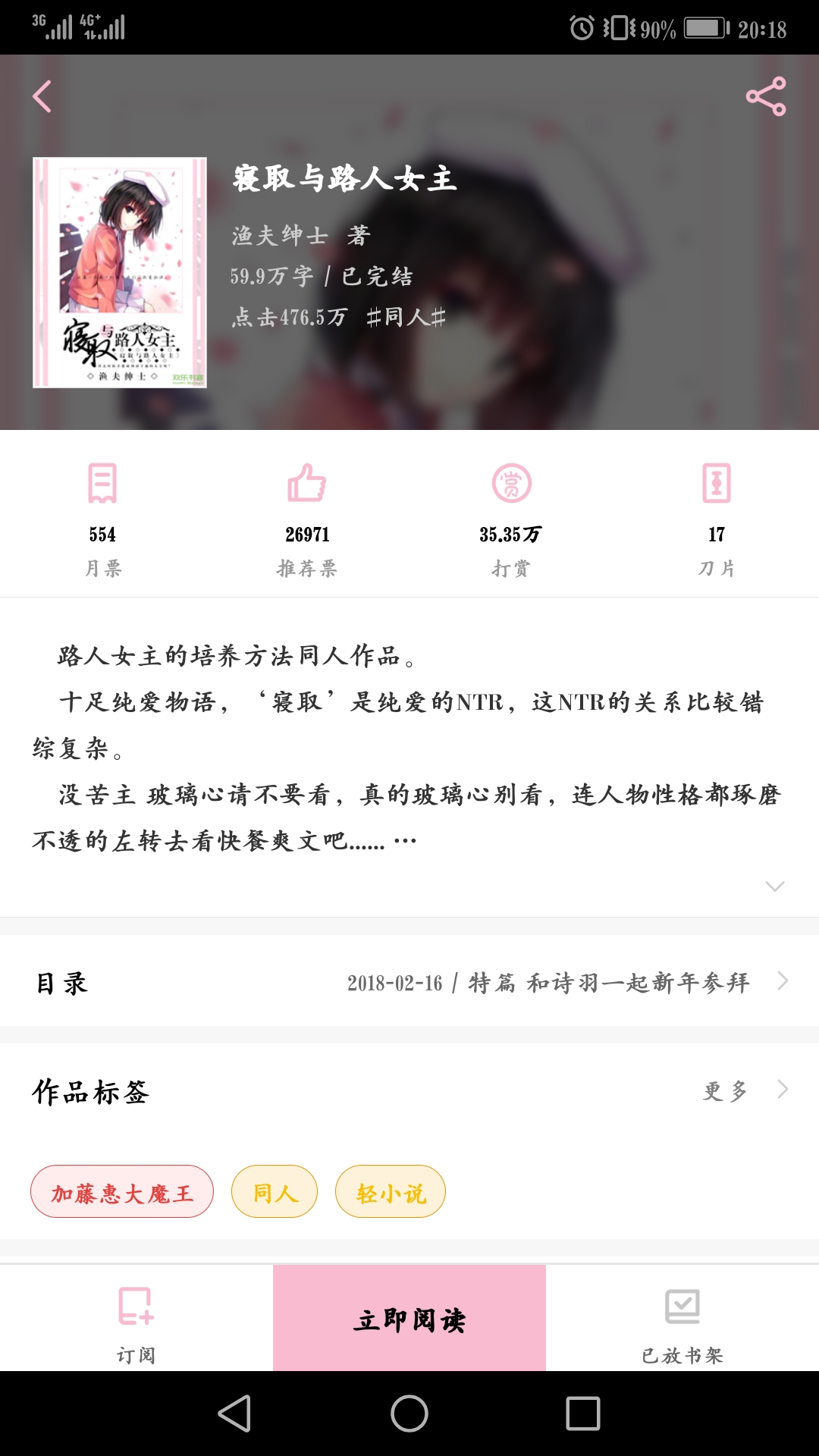Screen dimensions: 819x1456
Task: Open the book cover image
Action: [120, 272]
